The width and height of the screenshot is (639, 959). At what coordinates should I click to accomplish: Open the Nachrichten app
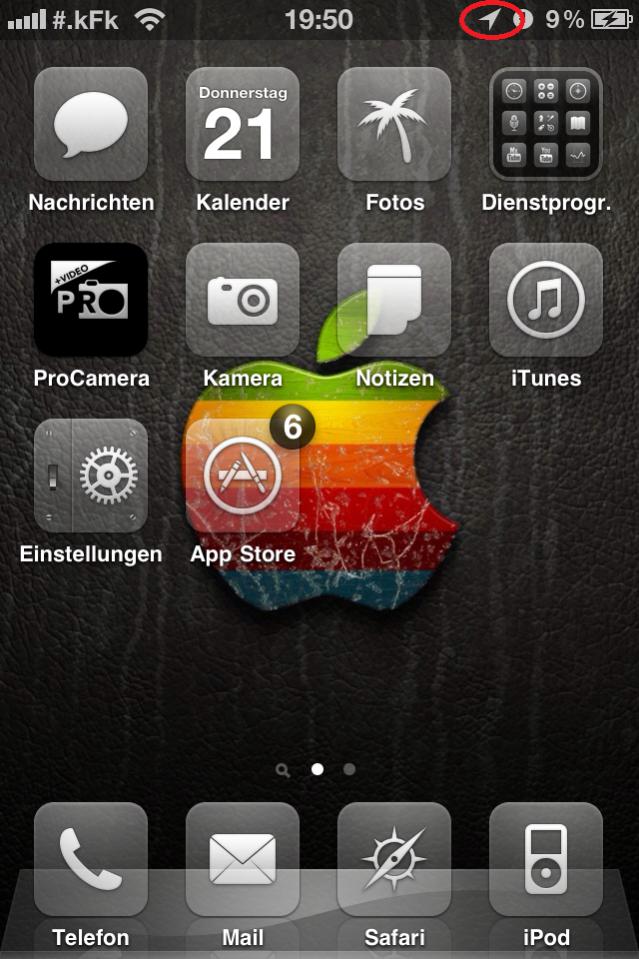point(91,125)
